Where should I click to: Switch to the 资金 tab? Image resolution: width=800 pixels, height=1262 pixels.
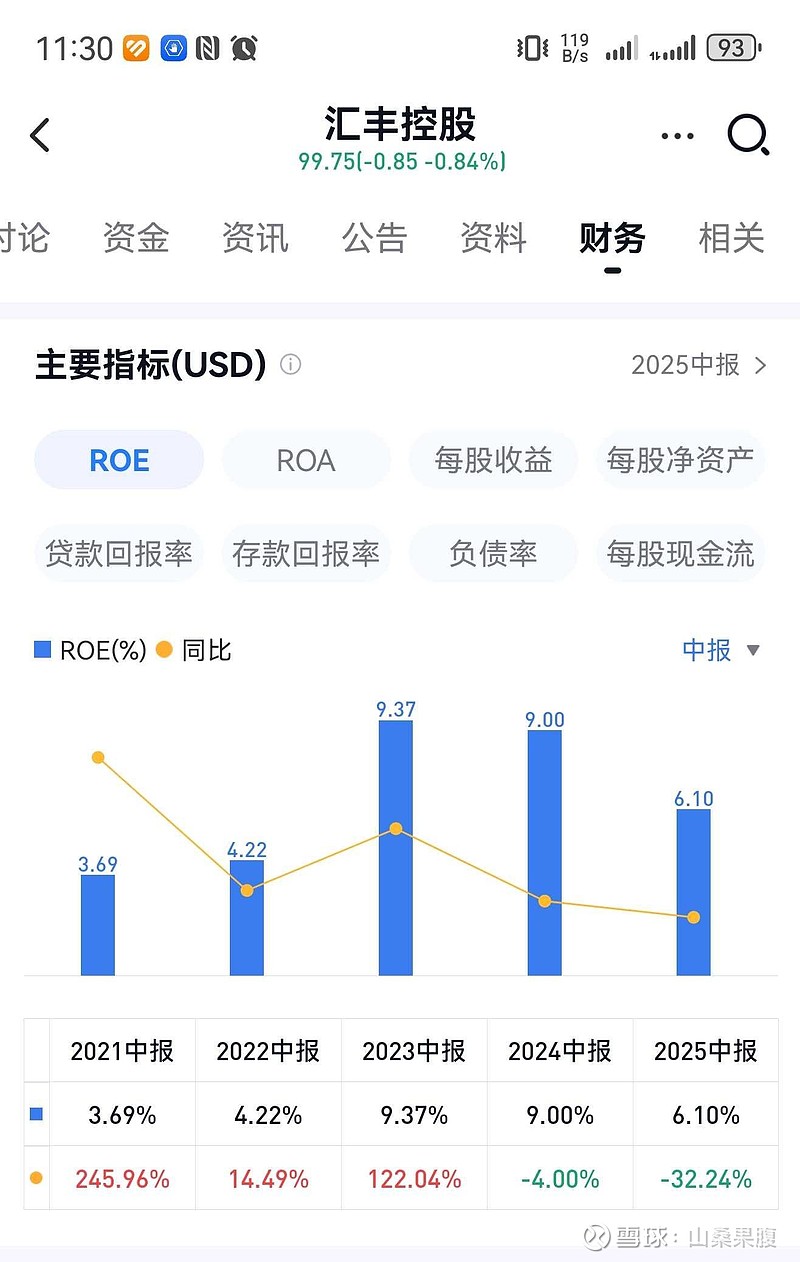point(136,238)
